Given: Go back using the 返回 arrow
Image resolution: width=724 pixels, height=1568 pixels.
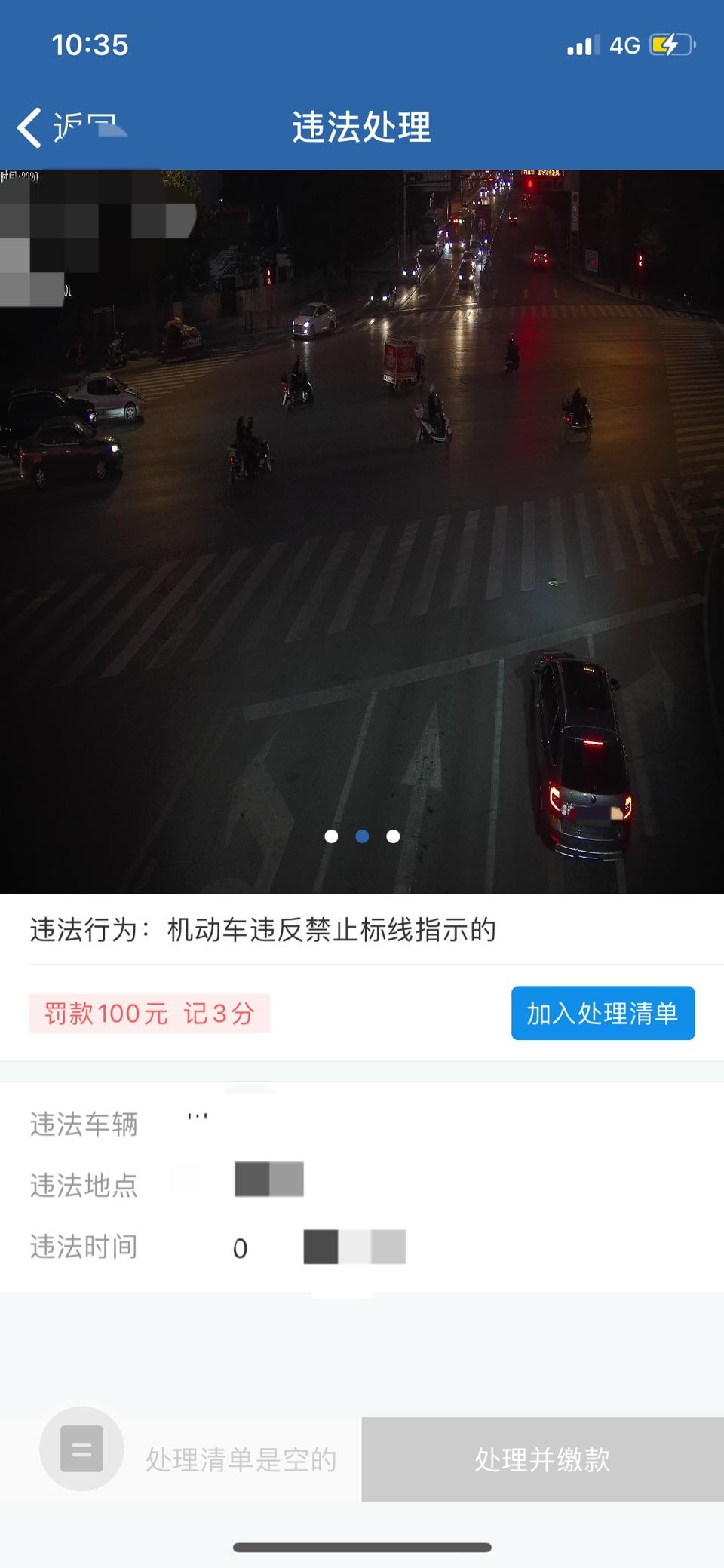Looking at the screenshot, I should tap(30, 127).
